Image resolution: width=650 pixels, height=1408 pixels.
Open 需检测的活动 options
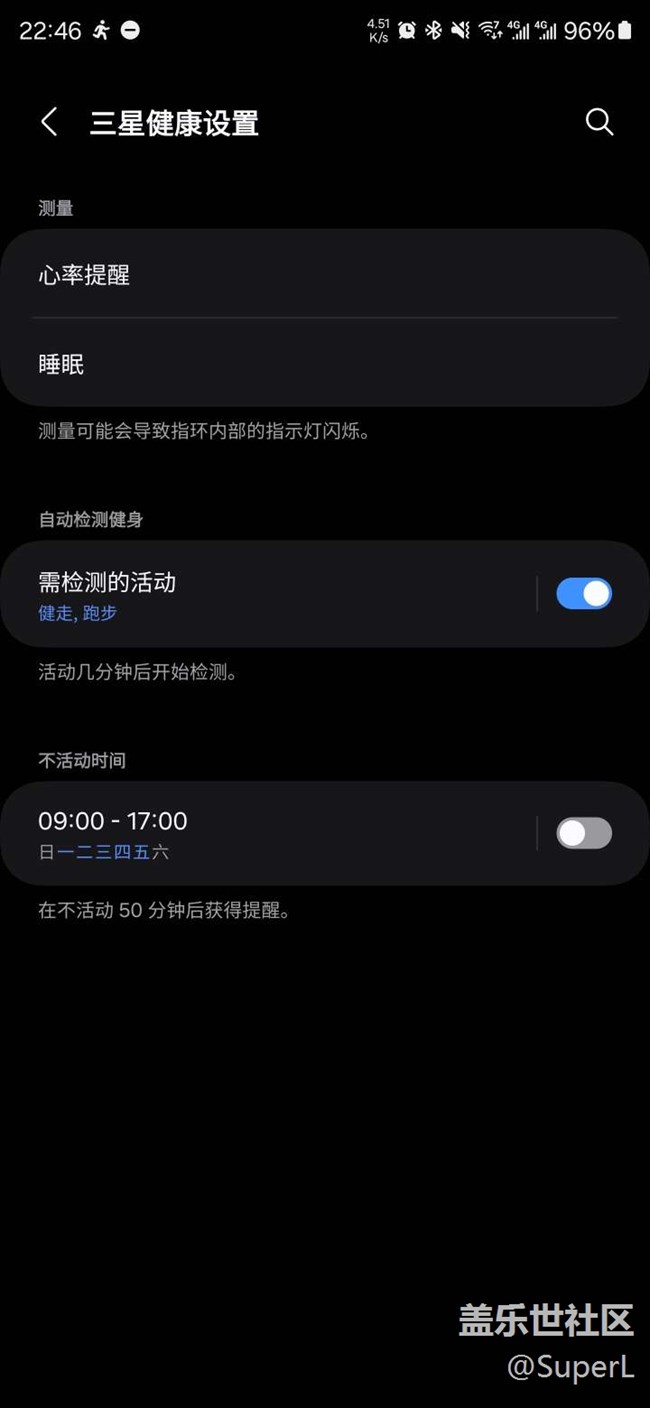pos(268,594)
